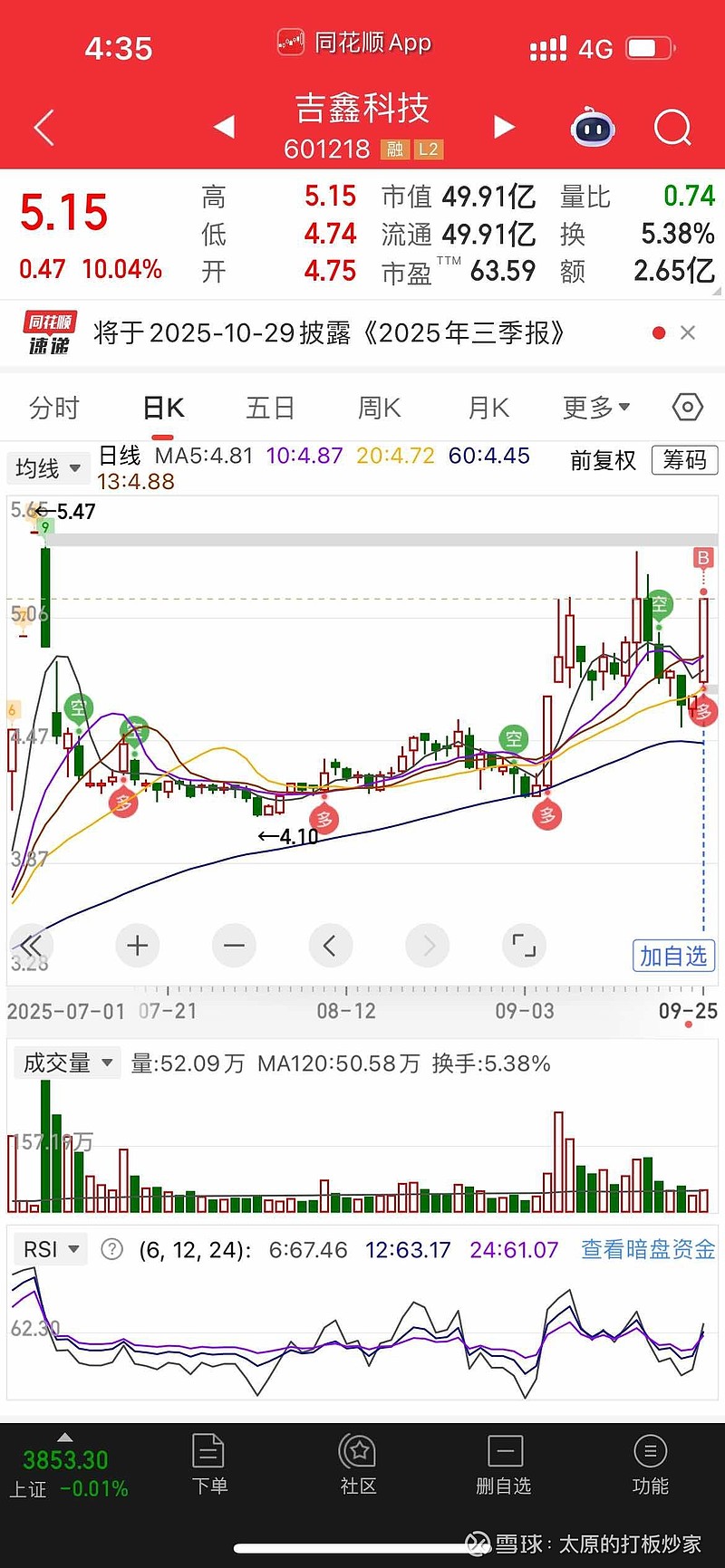The image size is (725, 1568).
Task: Zoom in on the K-line chart
Action: tap(137, 945)
